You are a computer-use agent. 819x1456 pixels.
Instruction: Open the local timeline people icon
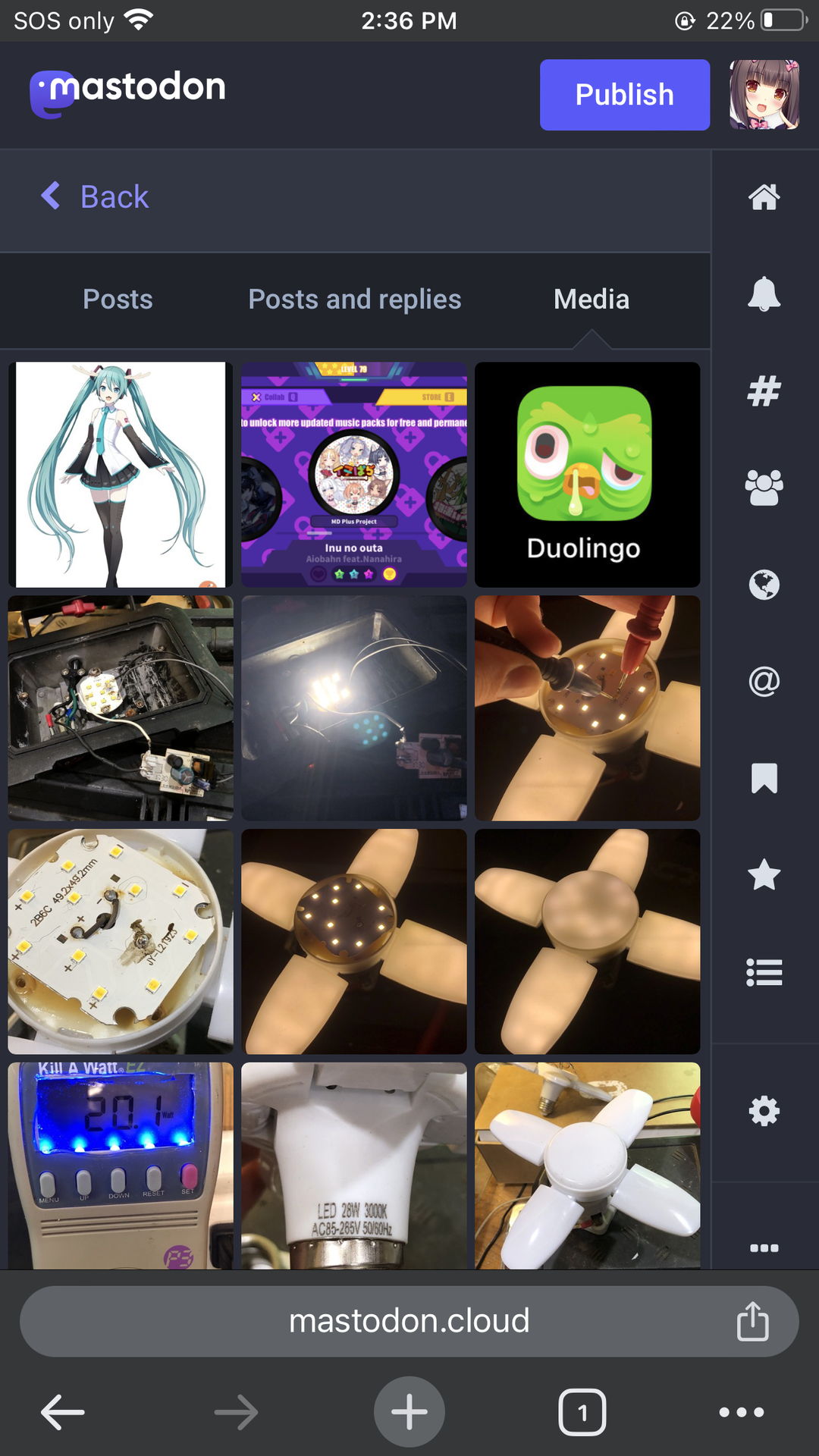[x=764, y=488]
